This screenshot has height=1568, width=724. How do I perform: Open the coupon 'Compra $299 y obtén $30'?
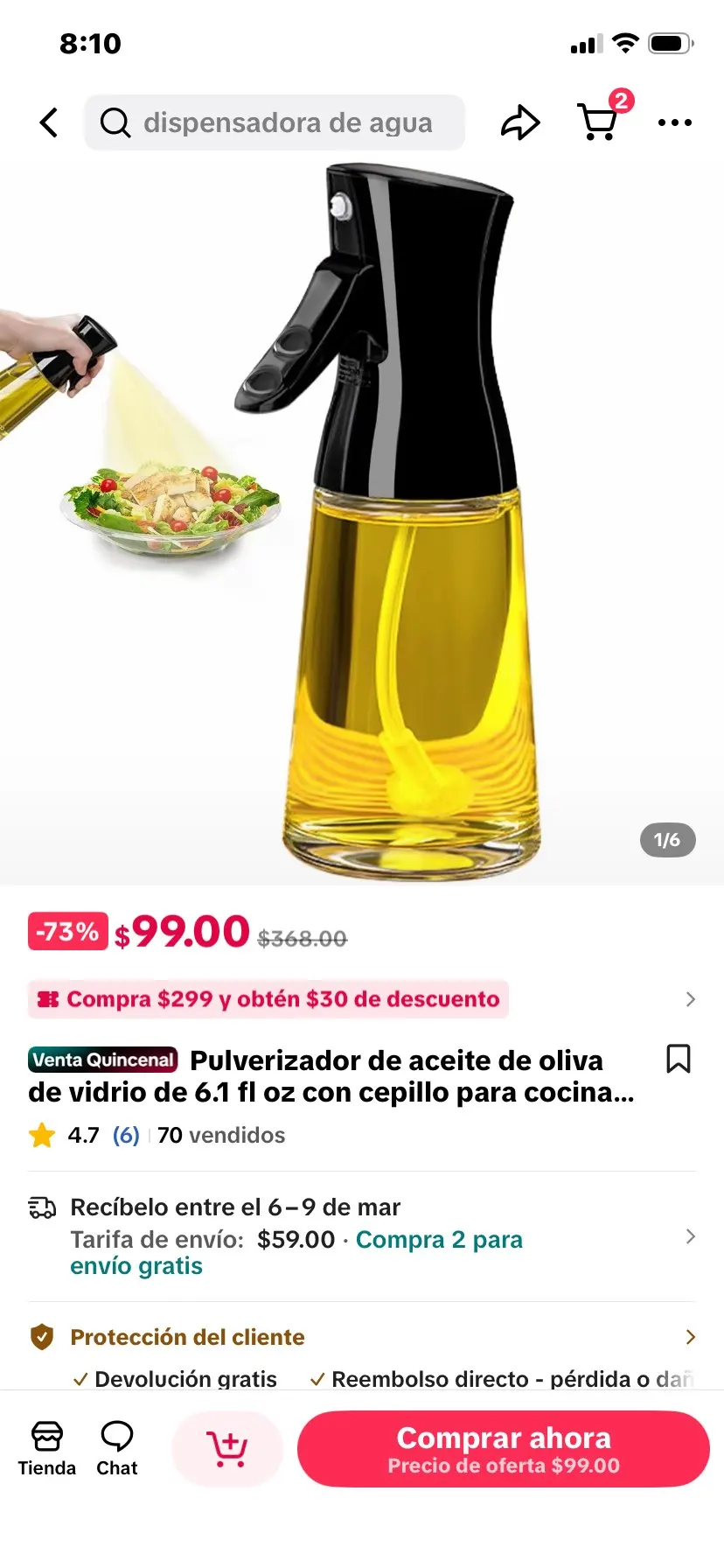click(x=361, y=999)
